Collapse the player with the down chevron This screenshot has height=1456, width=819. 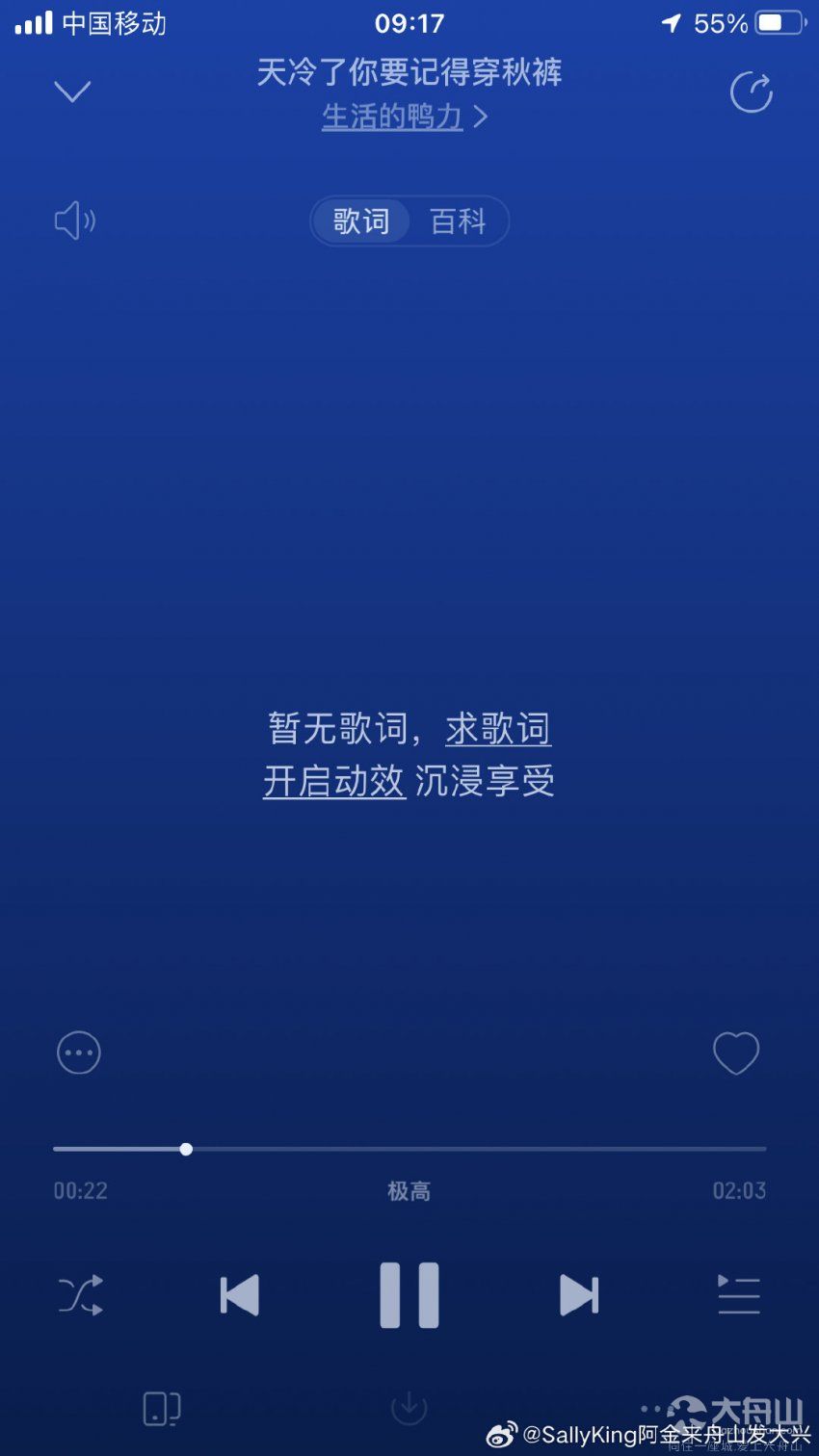(72, 91)
